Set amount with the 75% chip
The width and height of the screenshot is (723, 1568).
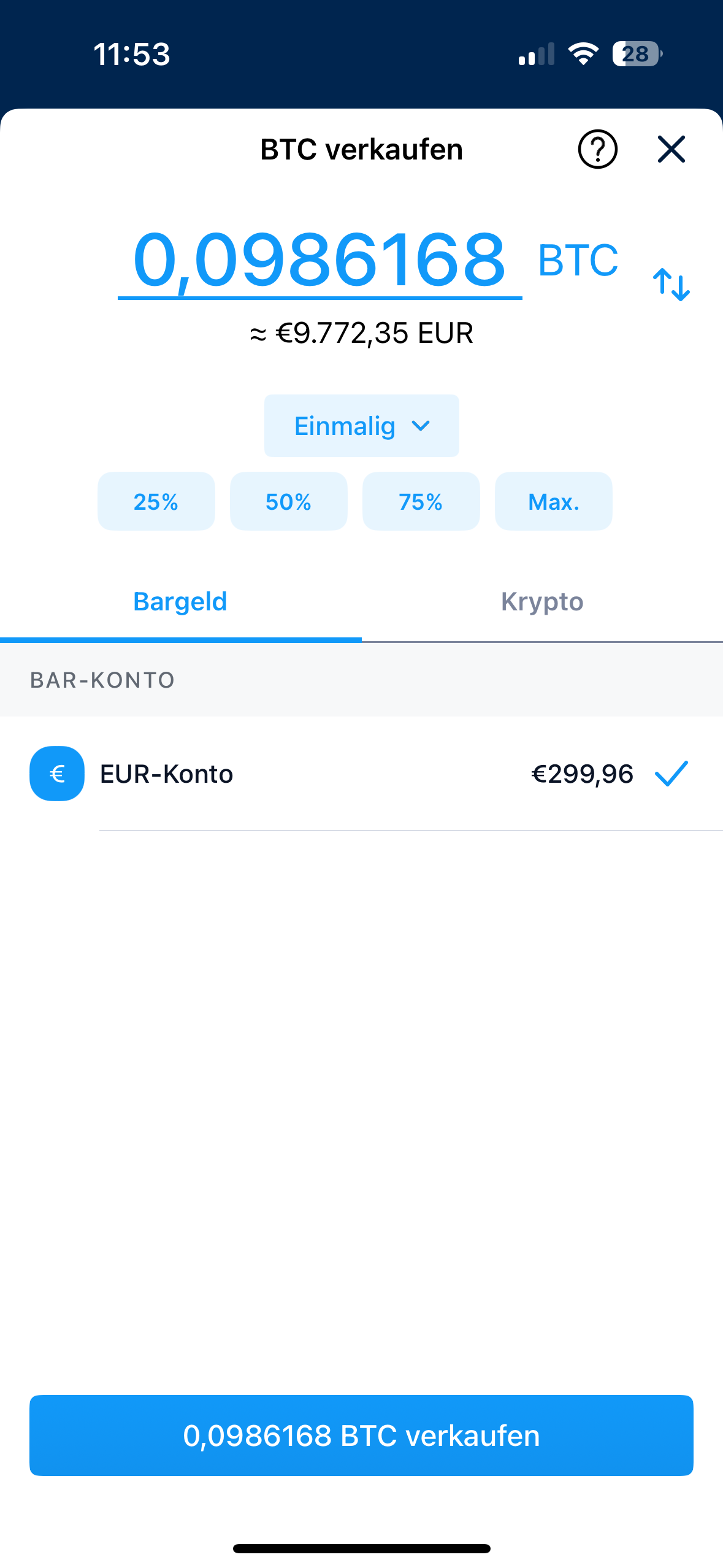[421, 501]
